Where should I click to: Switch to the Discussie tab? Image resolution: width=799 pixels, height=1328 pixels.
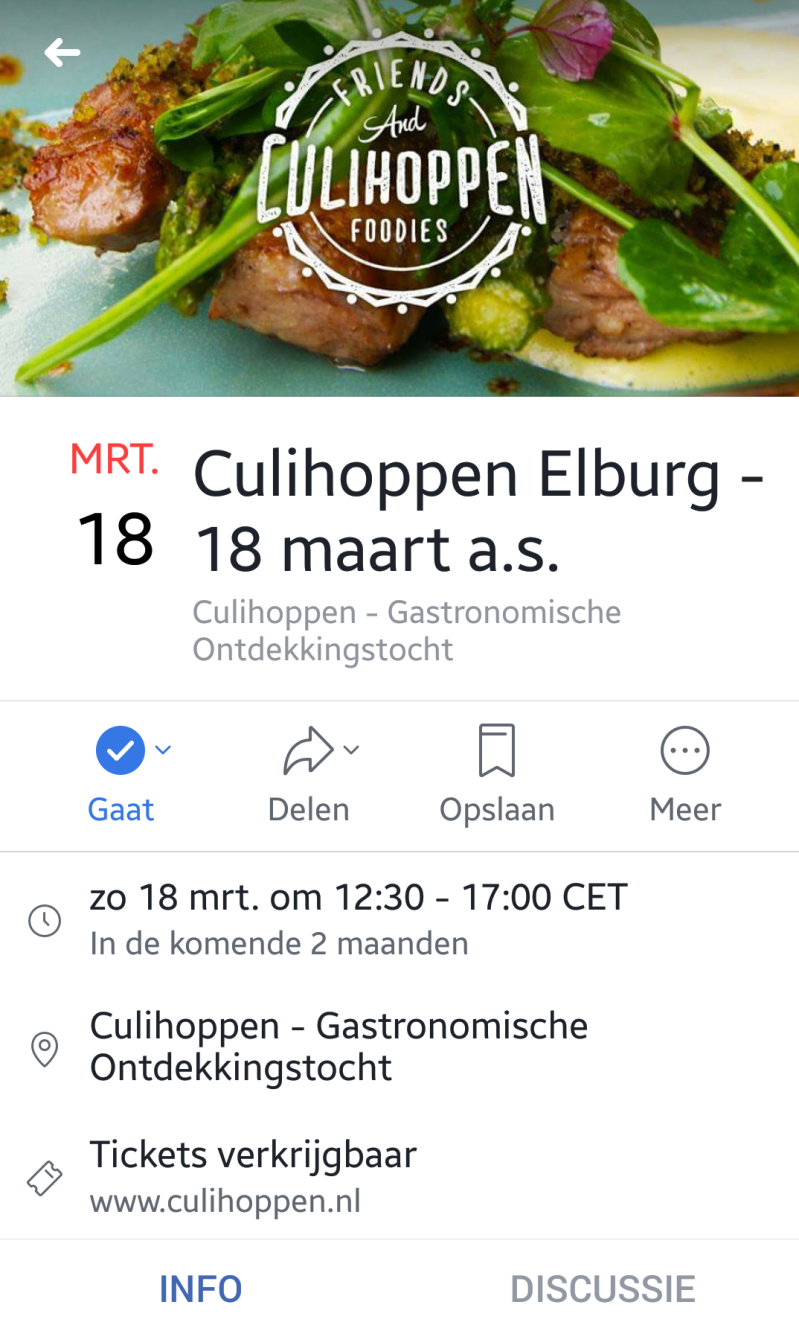602,1288
